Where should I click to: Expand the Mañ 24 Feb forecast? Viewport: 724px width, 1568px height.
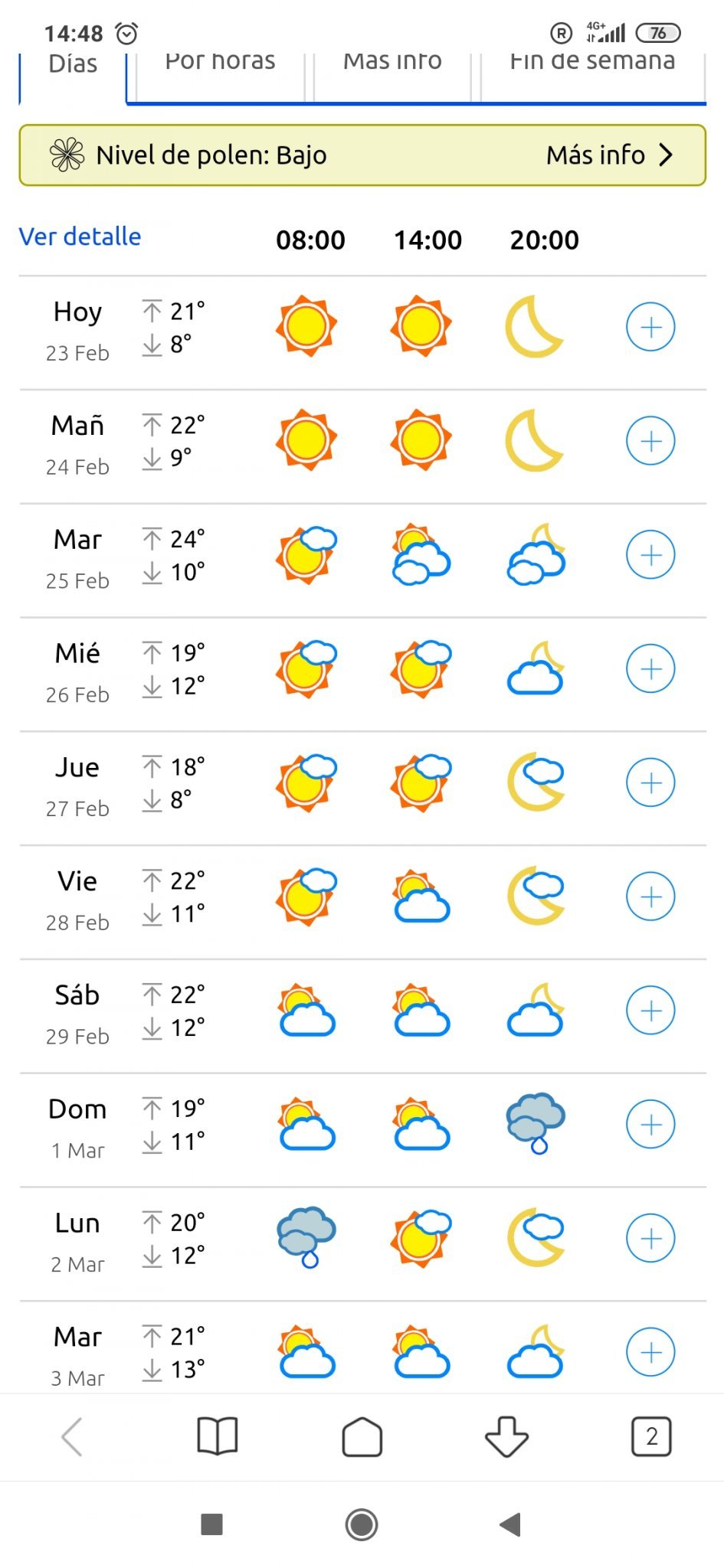pyautogui.click(x=650, y=442)
